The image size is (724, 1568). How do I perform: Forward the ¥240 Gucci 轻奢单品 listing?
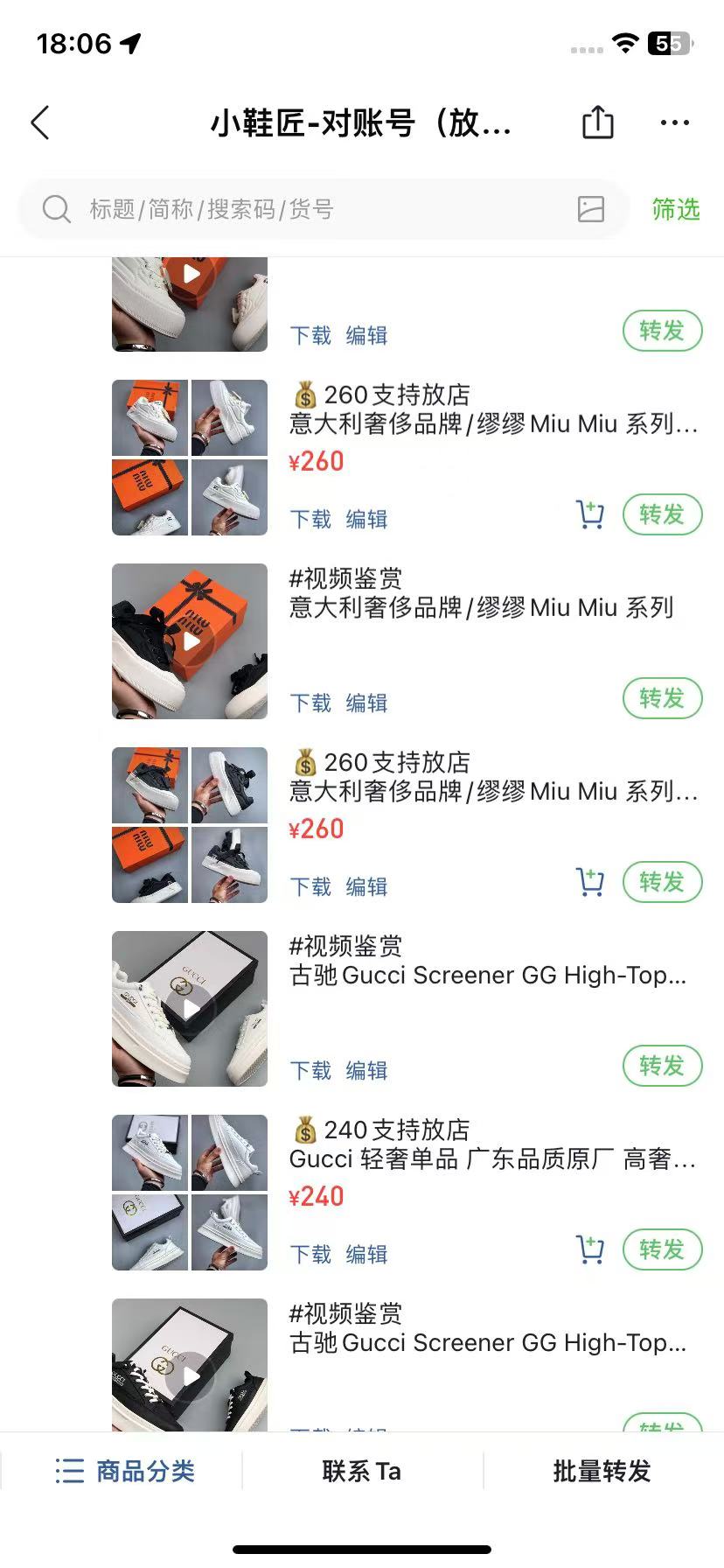662,1249
